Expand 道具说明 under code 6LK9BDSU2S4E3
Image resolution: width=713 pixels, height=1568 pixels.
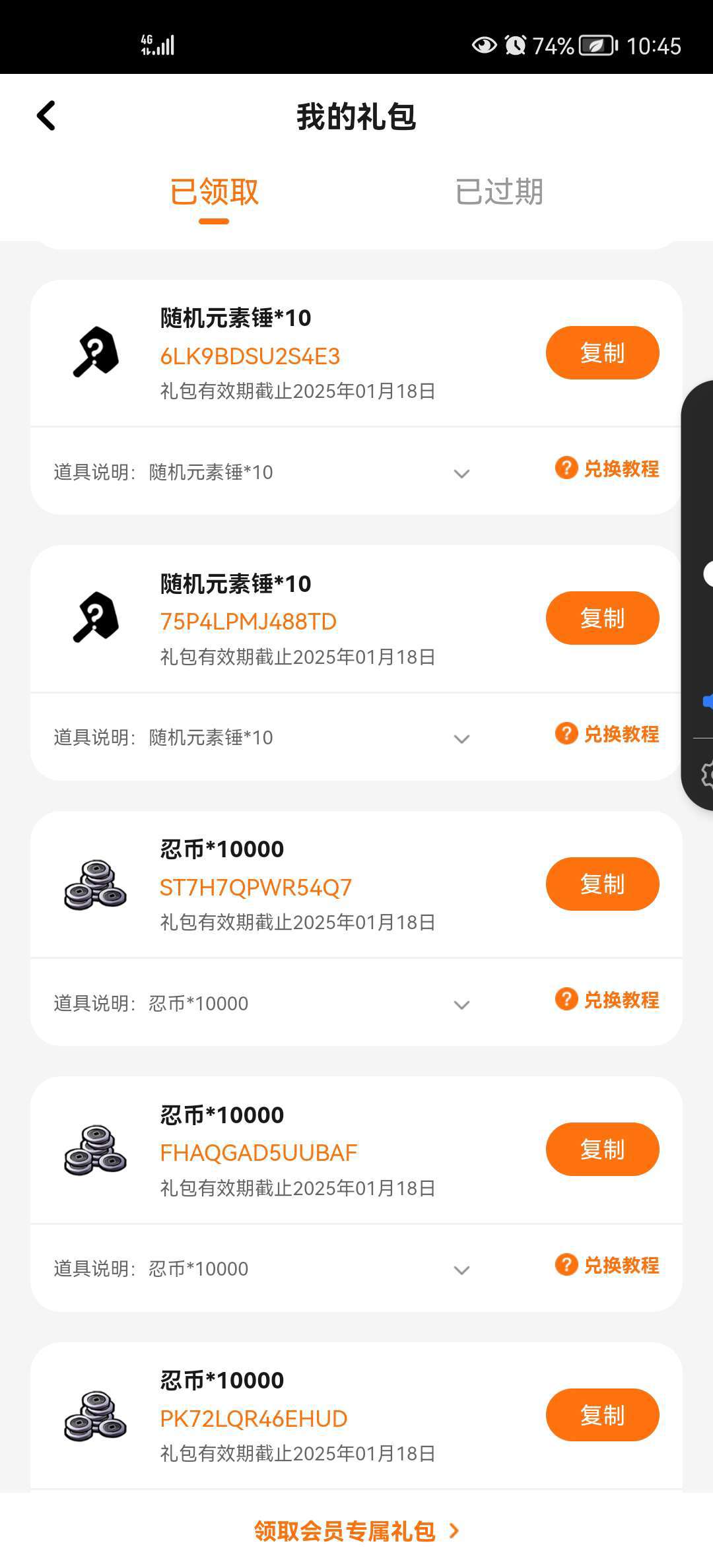[461, 474]
